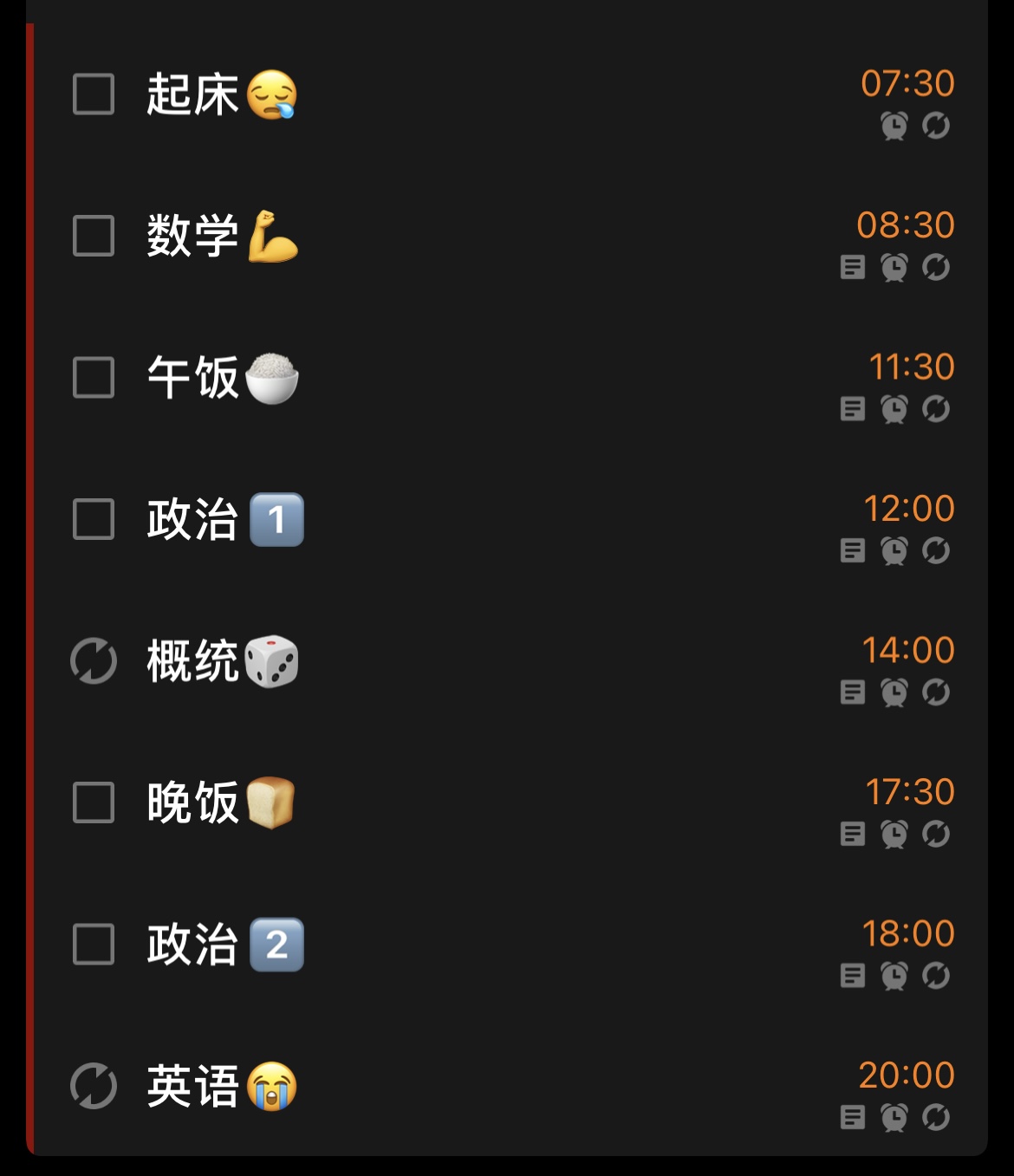Tick the 午饭 checkbox
This screenshot has height=1176, width=1014.
tap(94, 378)
